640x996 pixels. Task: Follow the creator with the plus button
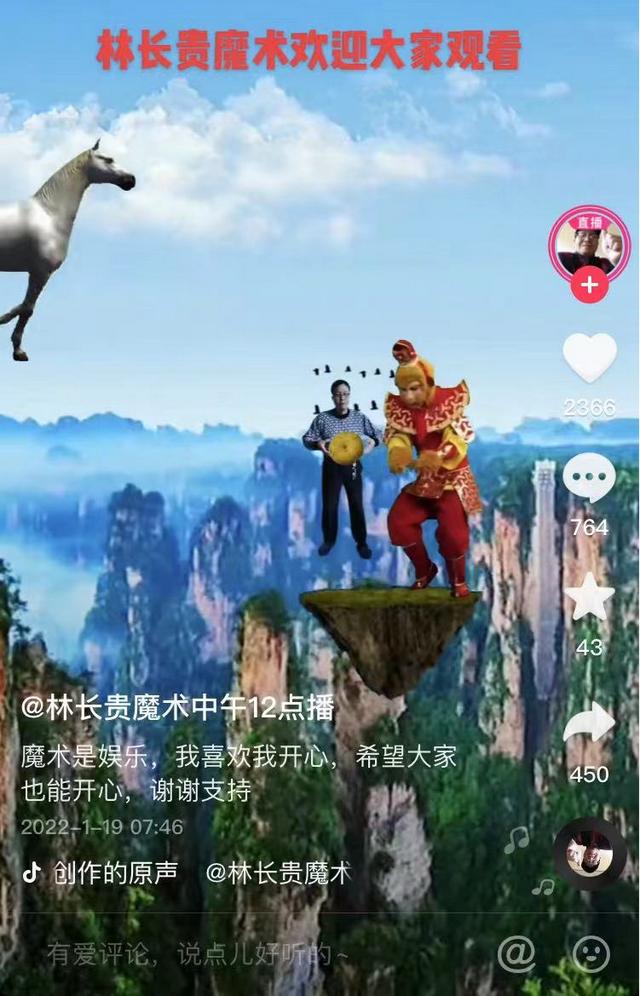coord(589,286)
